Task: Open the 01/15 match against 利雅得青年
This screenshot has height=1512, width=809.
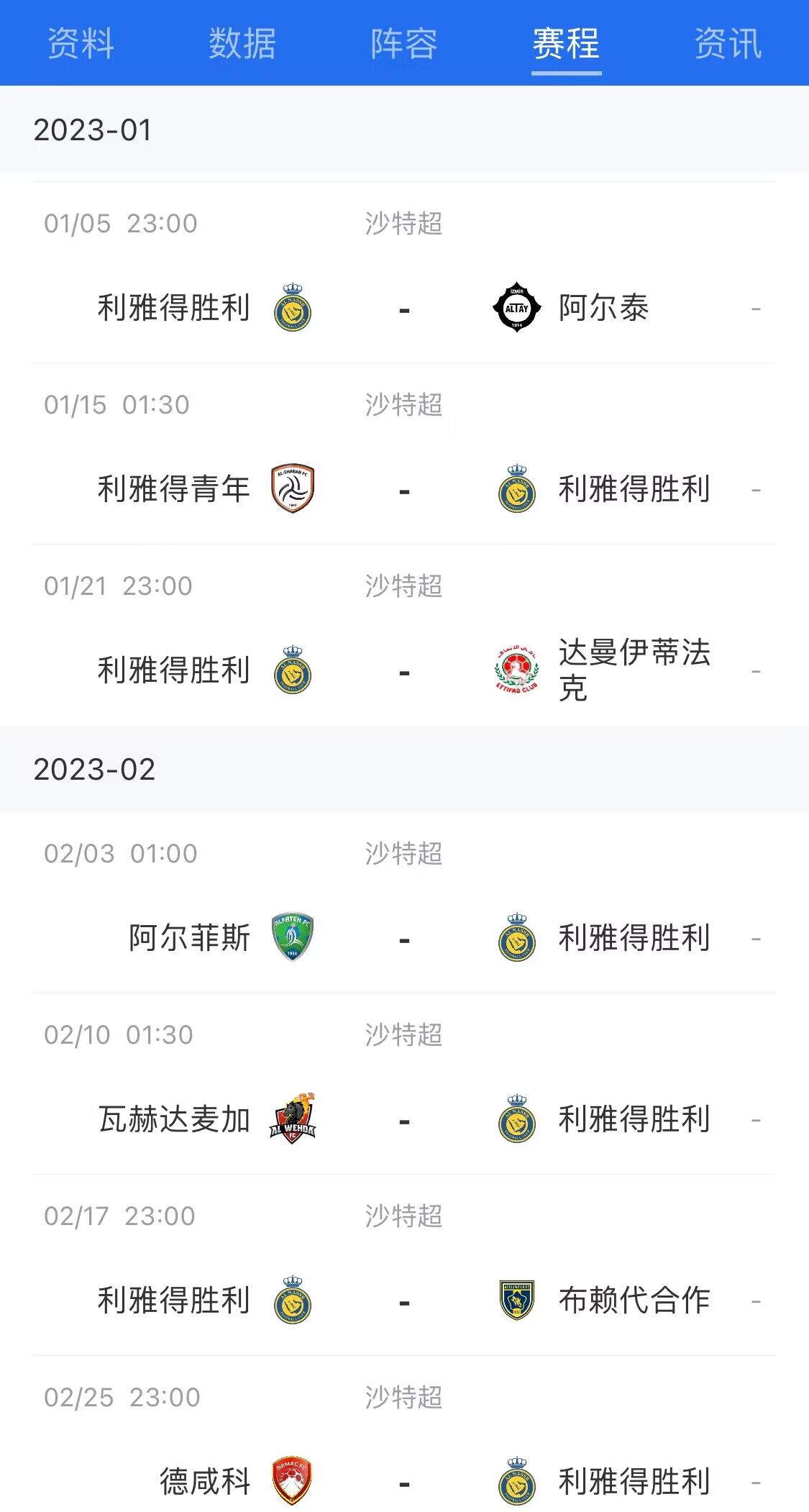Action: 404,454
